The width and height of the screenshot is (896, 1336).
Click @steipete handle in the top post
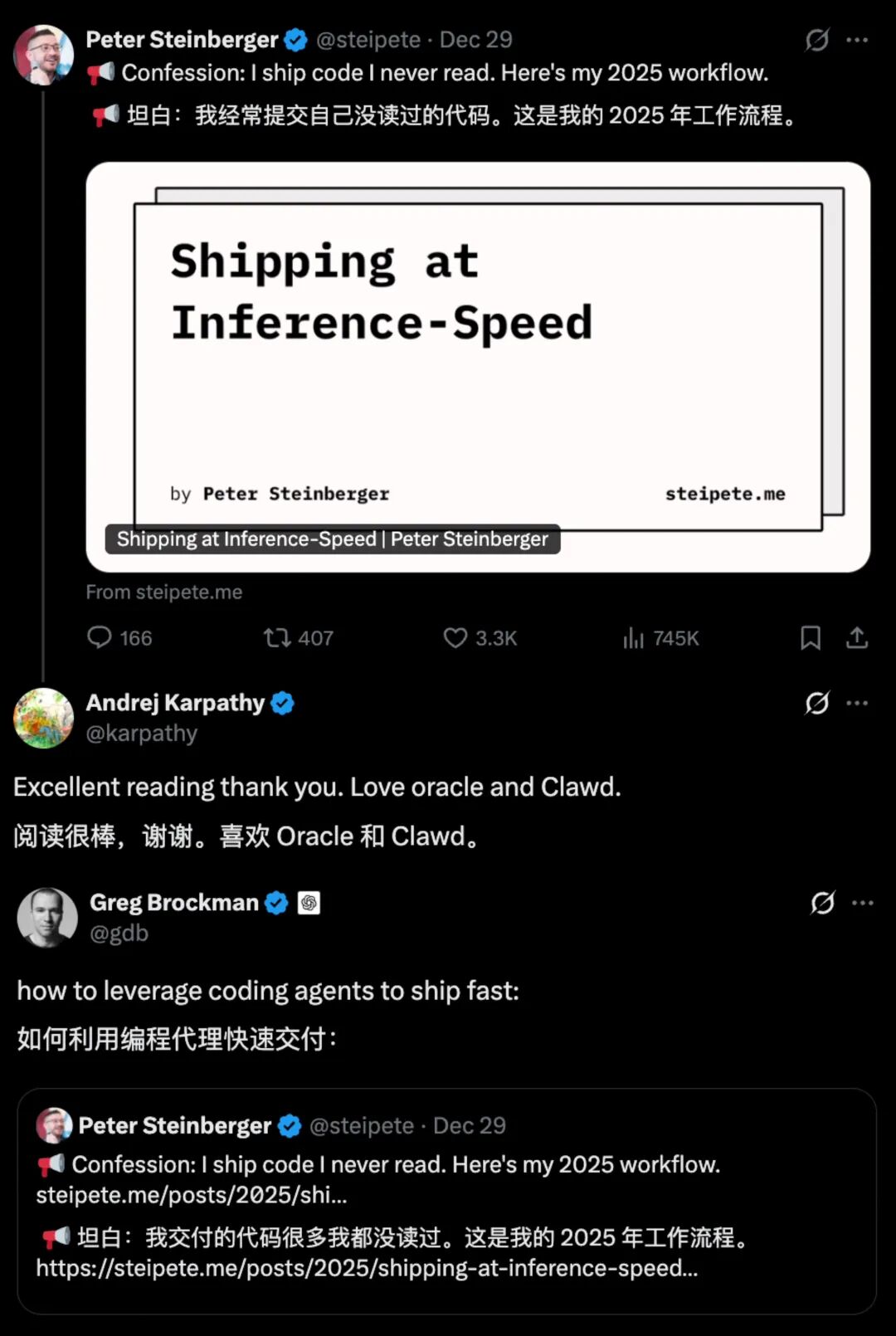coord(368,39)
